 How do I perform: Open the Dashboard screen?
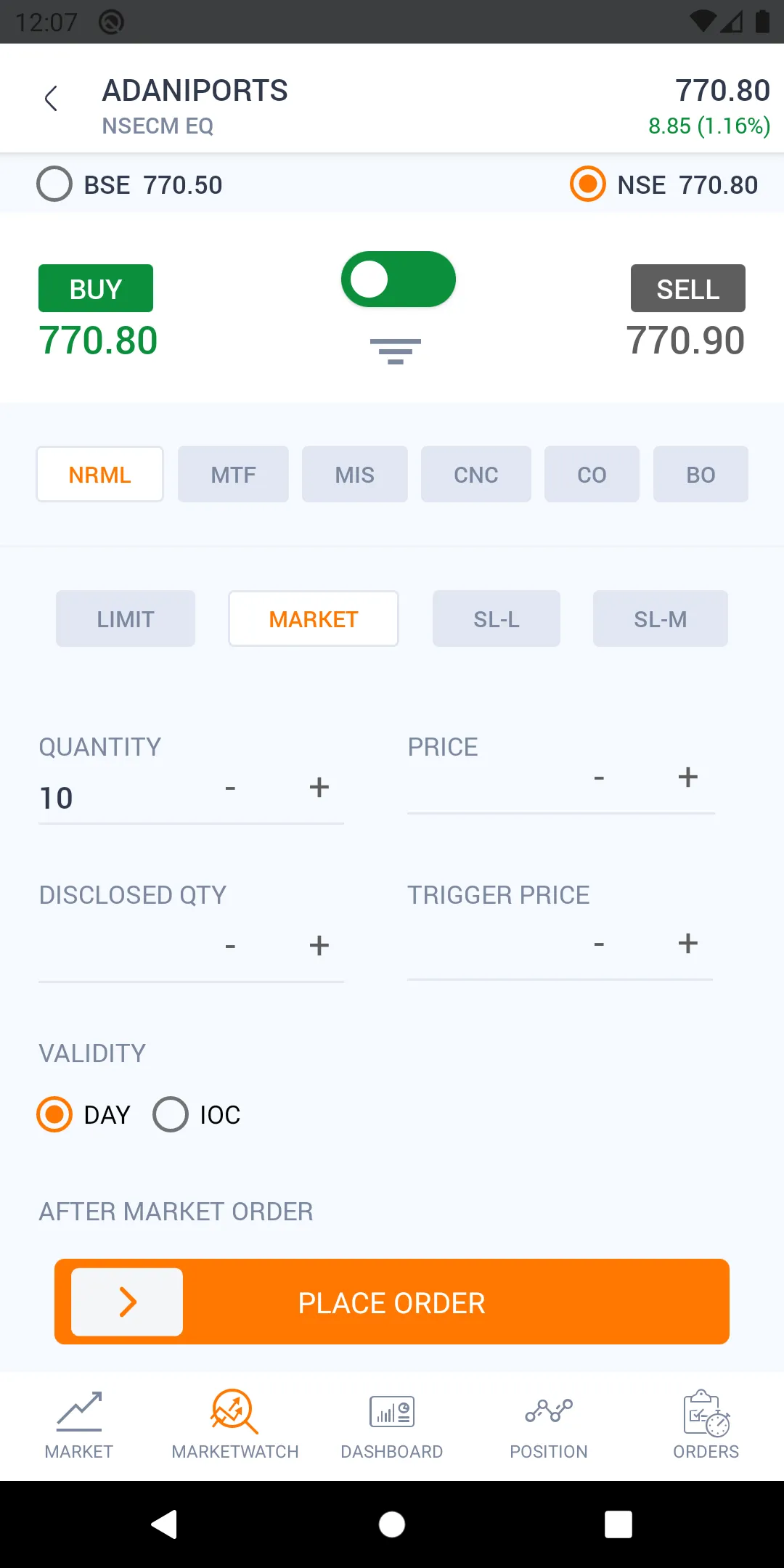pos(392,1425)
